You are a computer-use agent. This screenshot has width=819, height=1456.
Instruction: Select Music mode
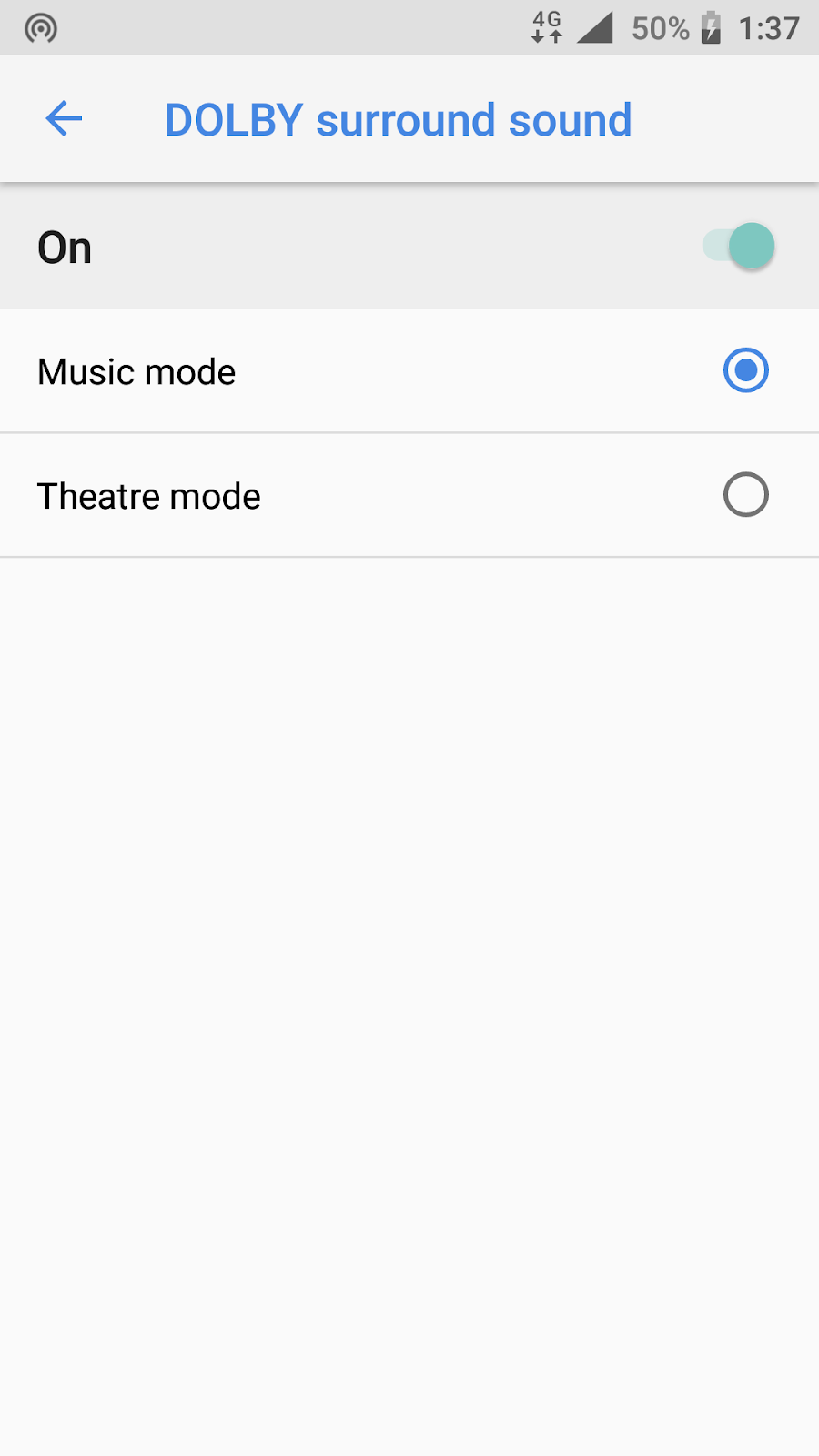click(x=745, y=371)
